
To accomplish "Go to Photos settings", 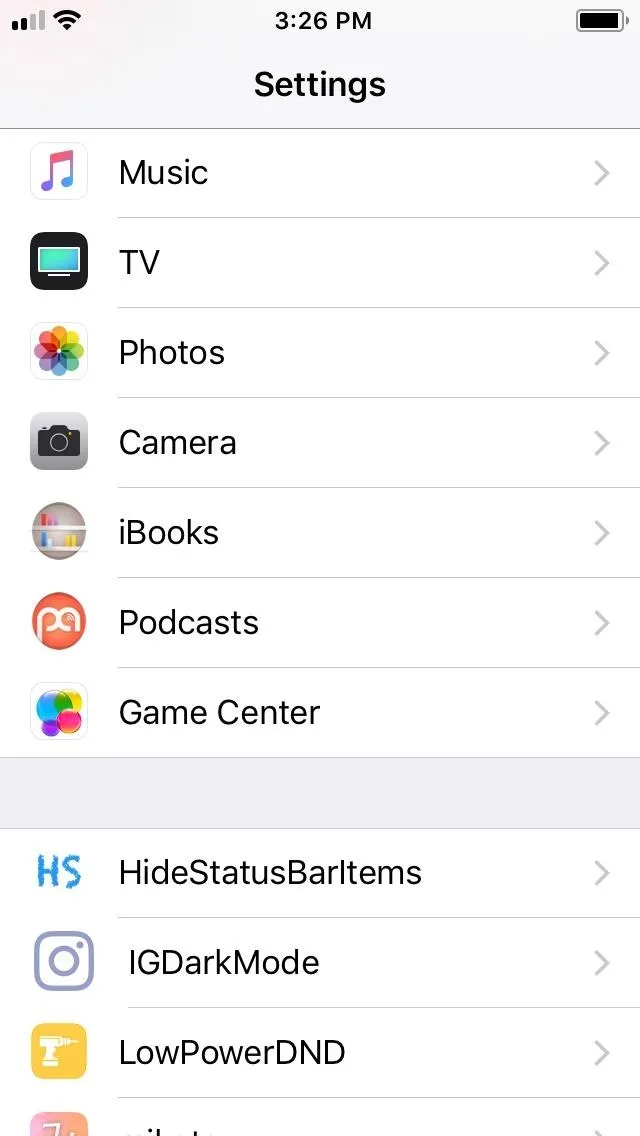I will [x=320, y=352].
